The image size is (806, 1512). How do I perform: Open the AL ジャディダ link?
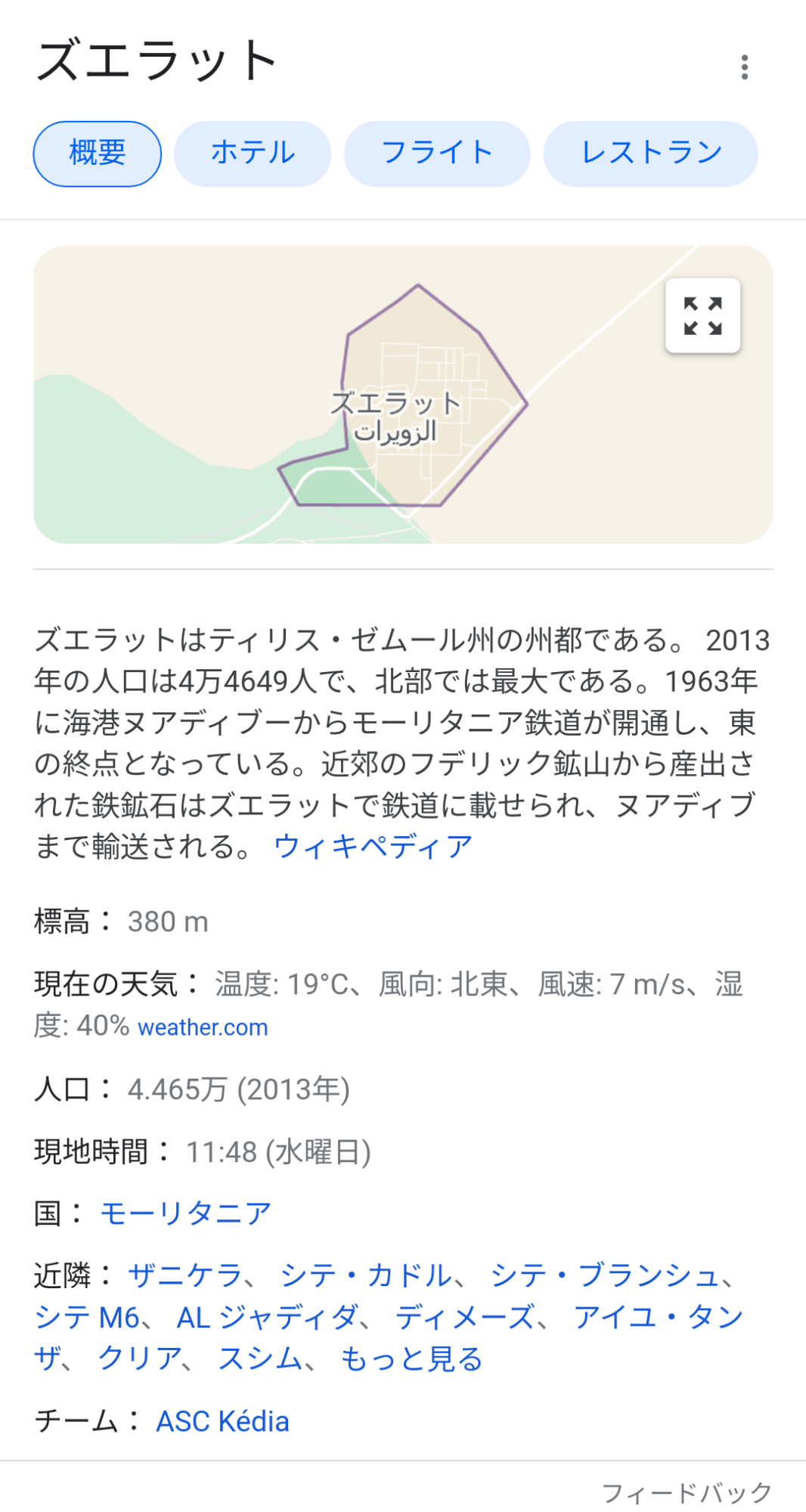click(267, 1317)
